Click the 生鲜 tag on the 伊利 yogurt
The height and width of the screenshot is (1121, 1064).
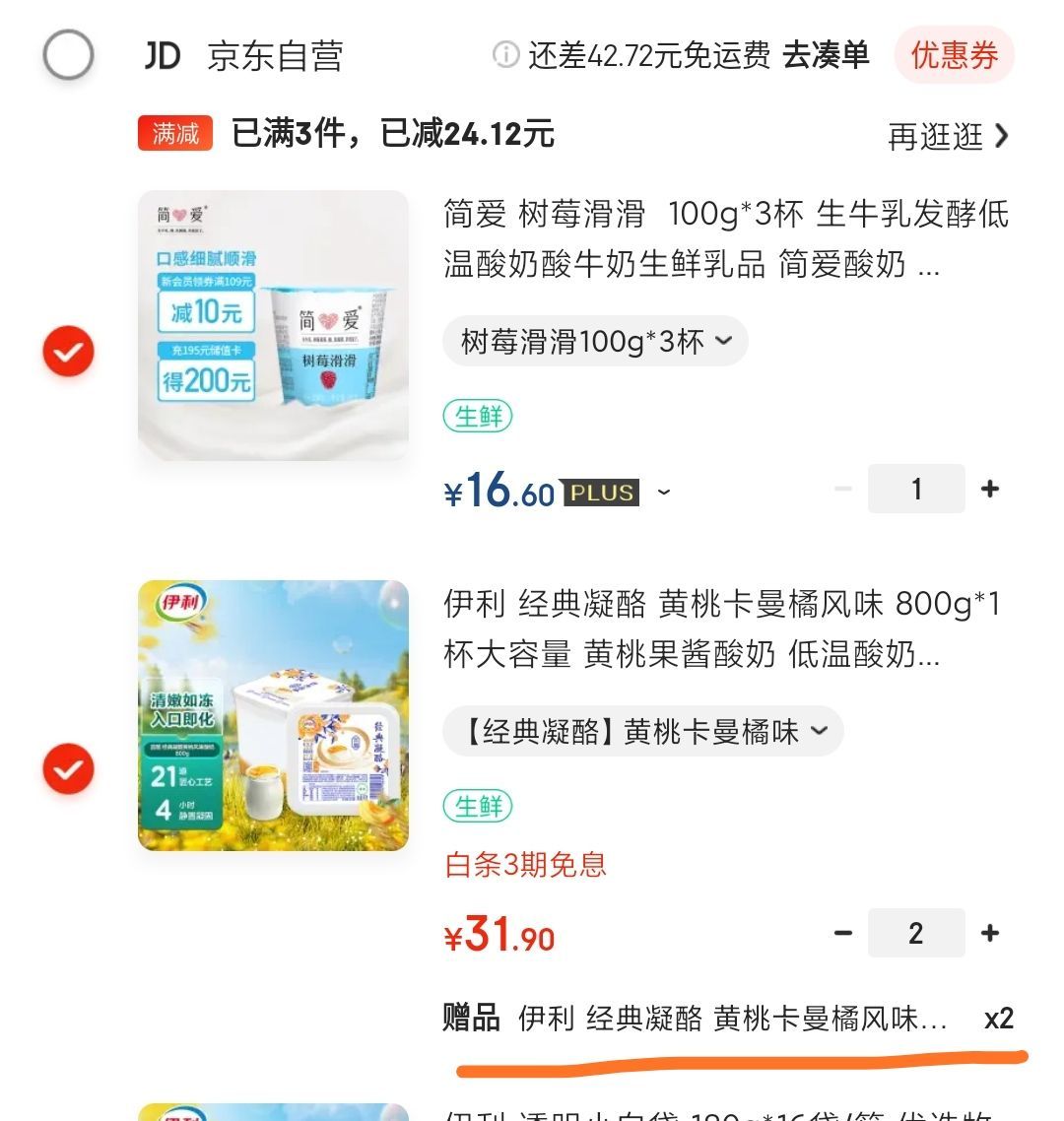click(x=479, y=806)
